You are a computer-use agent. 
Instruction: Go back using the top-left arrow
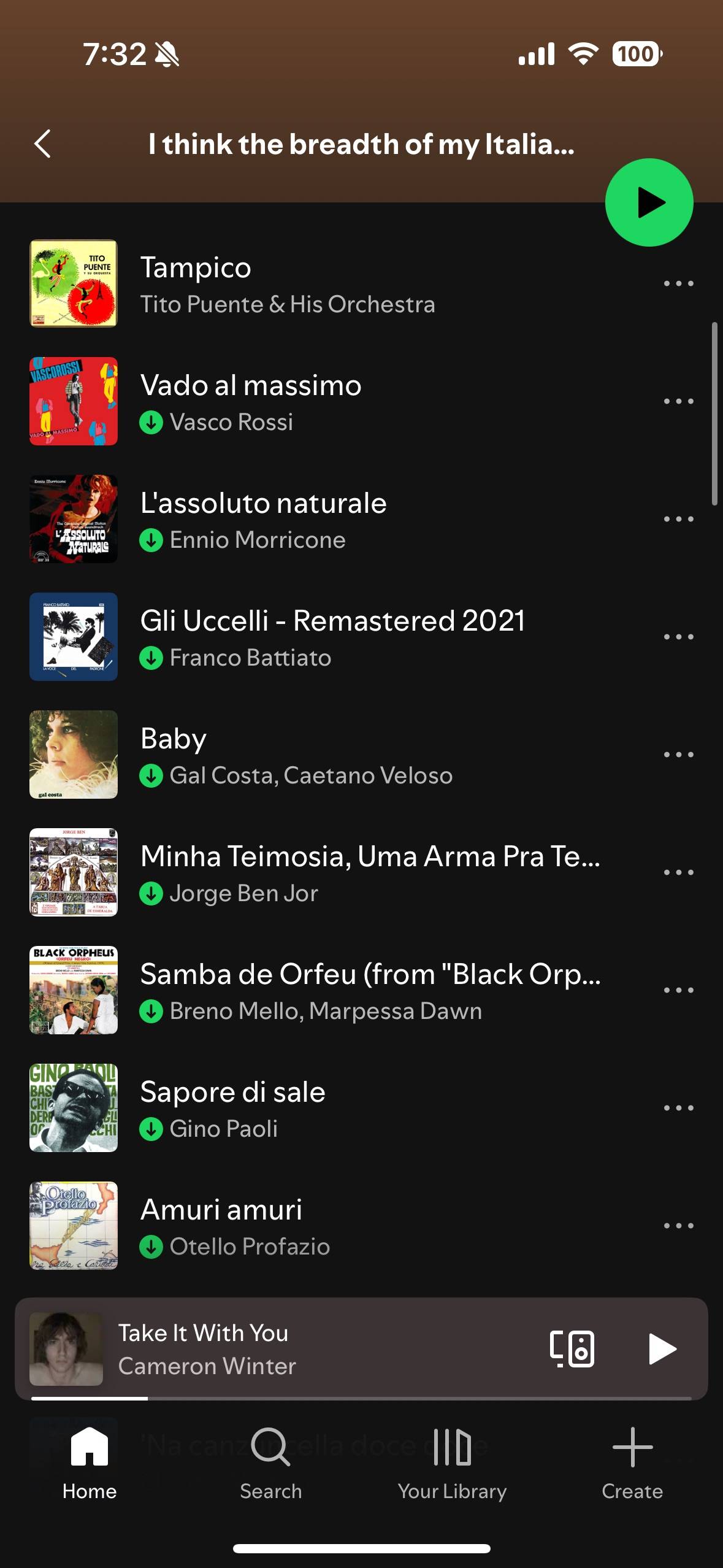pyautogui.click(x=42, y=144)
